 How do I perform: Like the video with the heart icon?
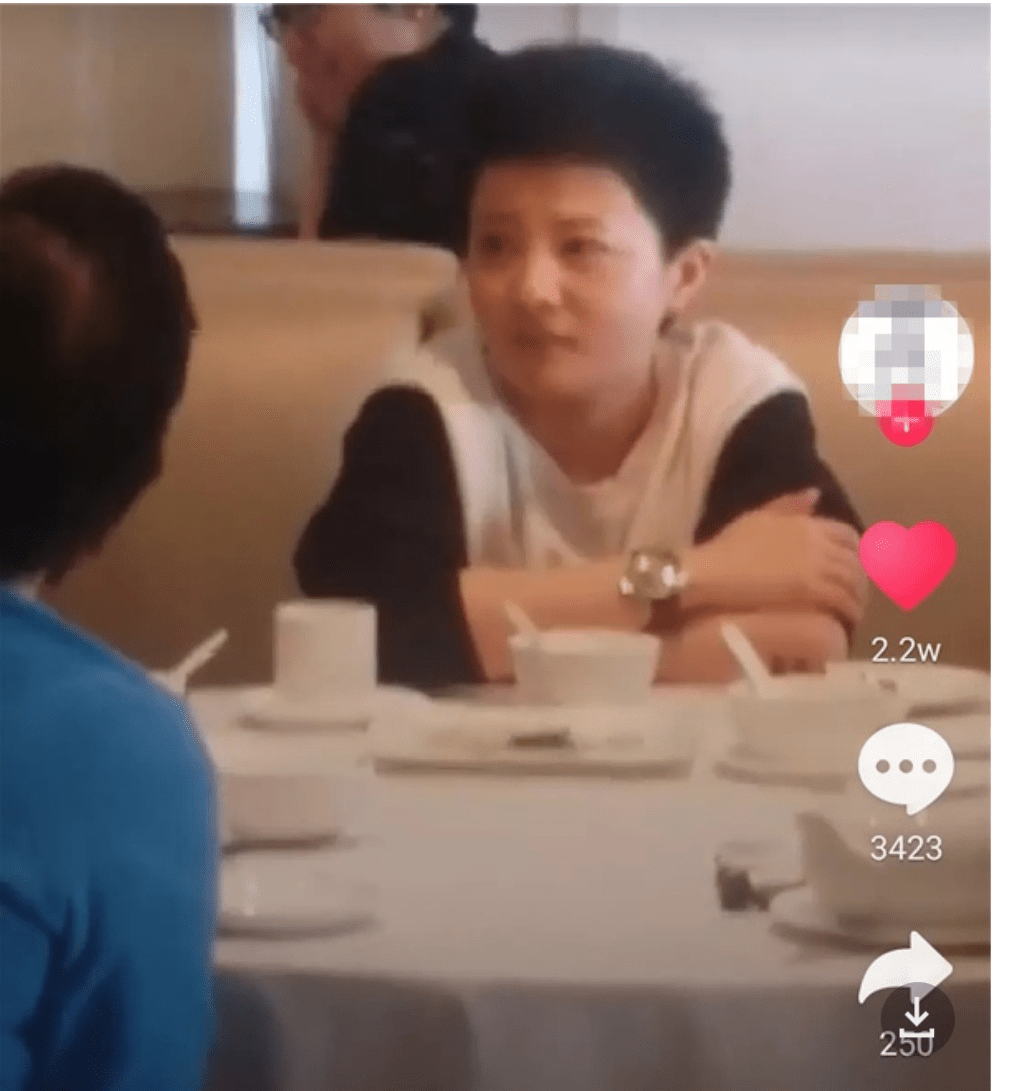coord(907,565)
